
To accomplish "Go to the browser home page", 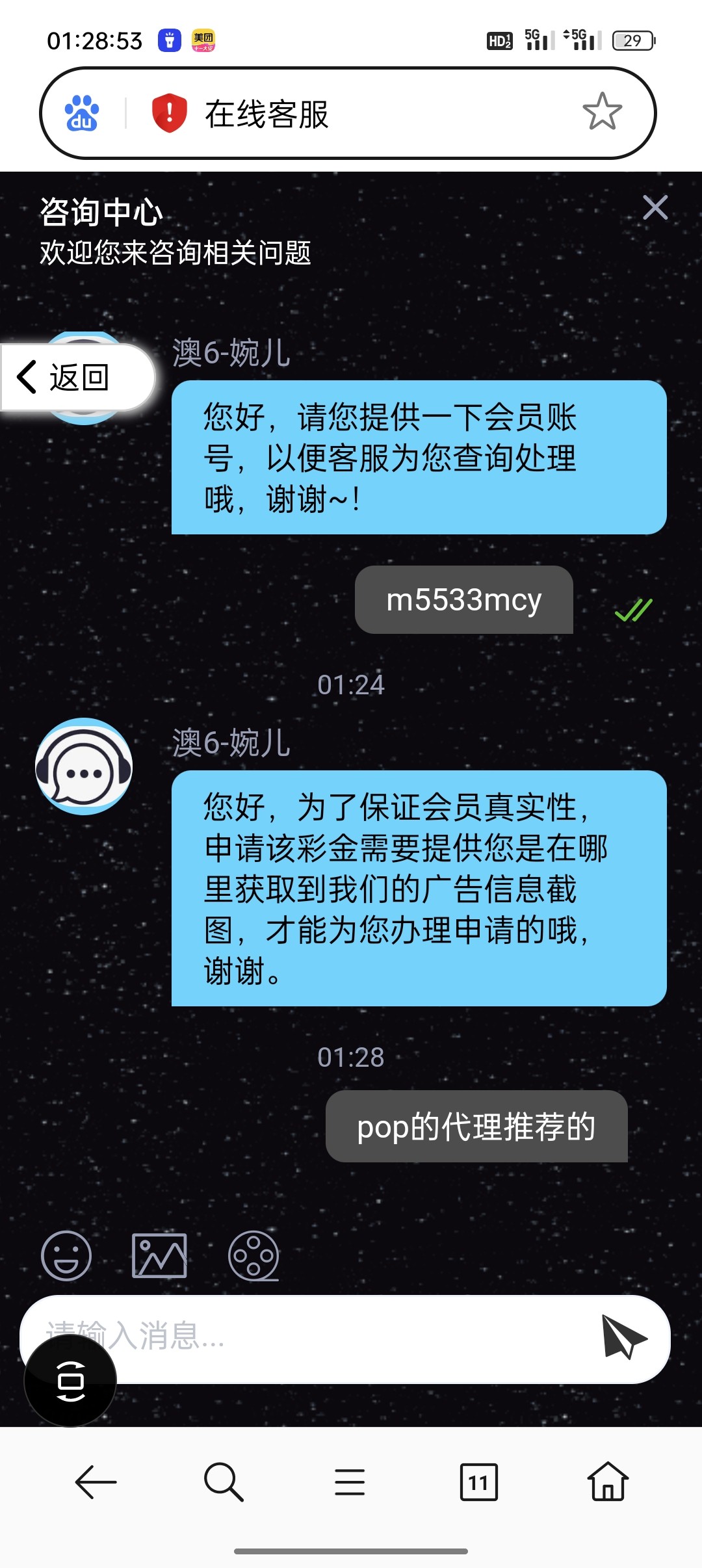I will (608, 1482).
